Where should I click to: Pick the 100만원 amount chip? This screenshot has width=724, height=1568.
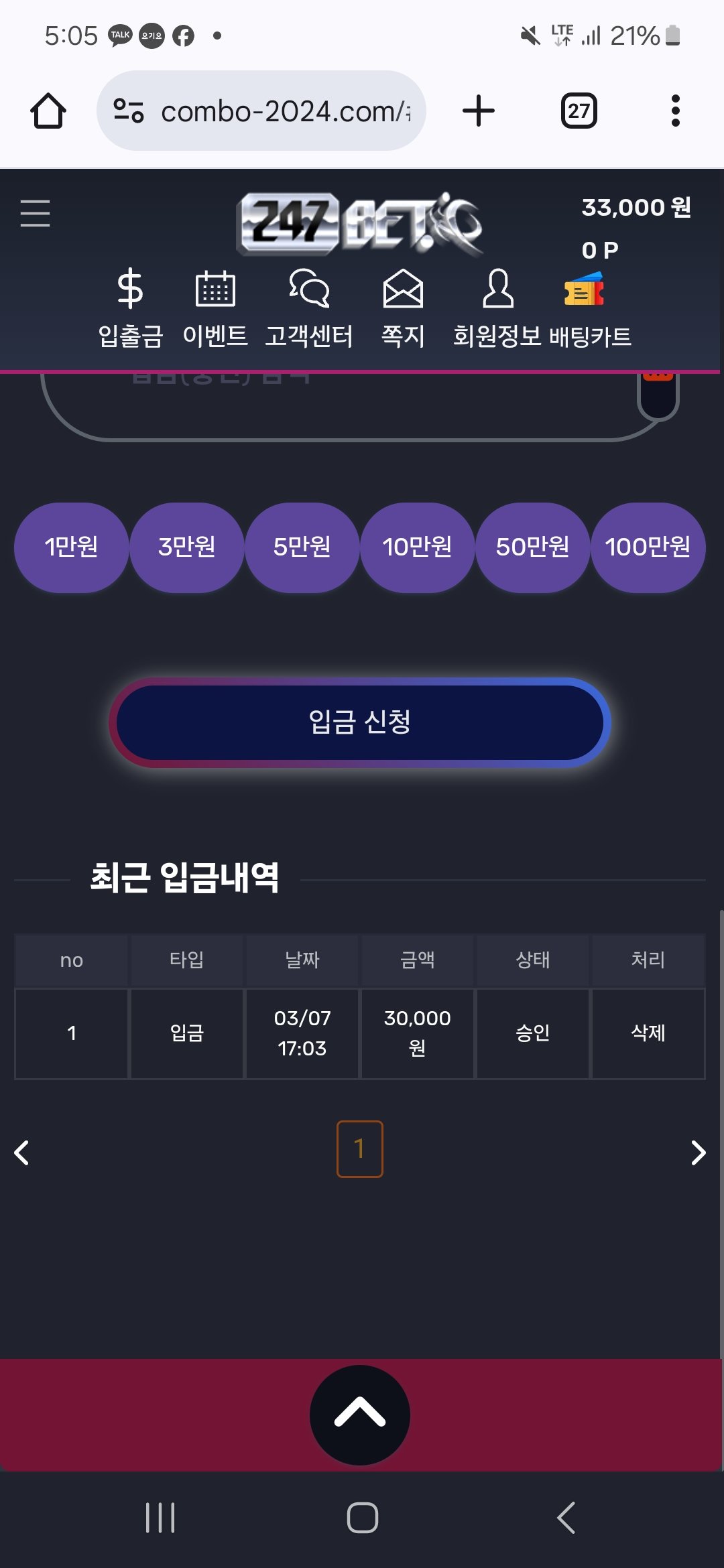point(648,547)
